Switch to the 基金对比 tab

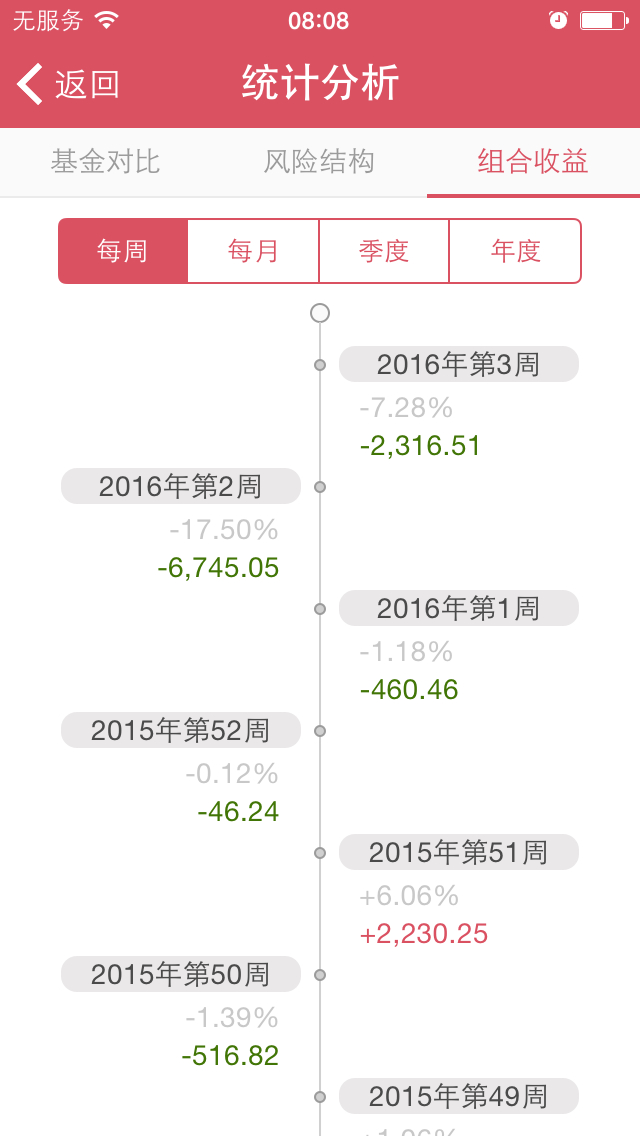coord(105,162)
